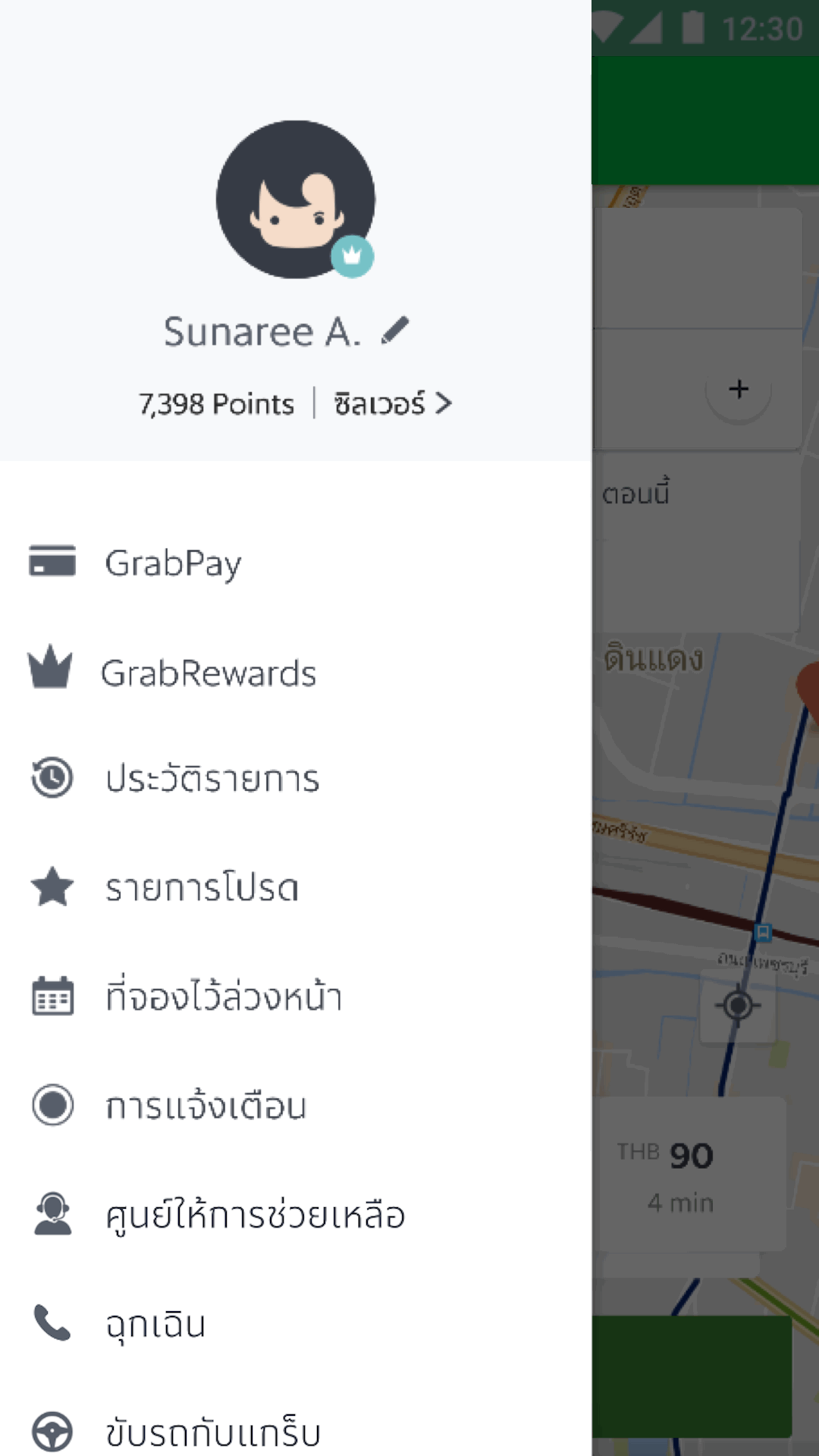Viewport: 819px width, 1456px height.
Task: Open GrabPay
Action: [x=173, y=563]
